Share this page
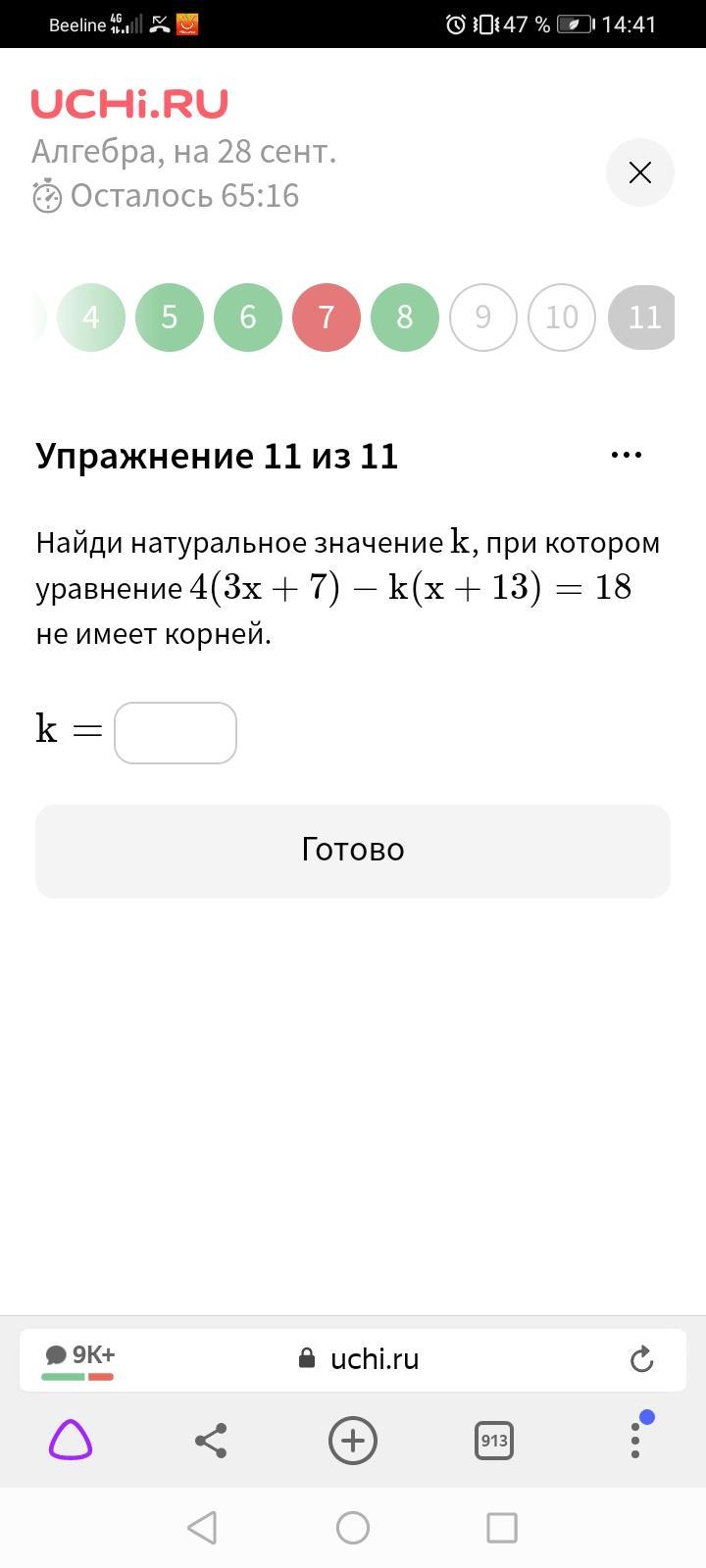706x1568 pixels. [211, 1441]
